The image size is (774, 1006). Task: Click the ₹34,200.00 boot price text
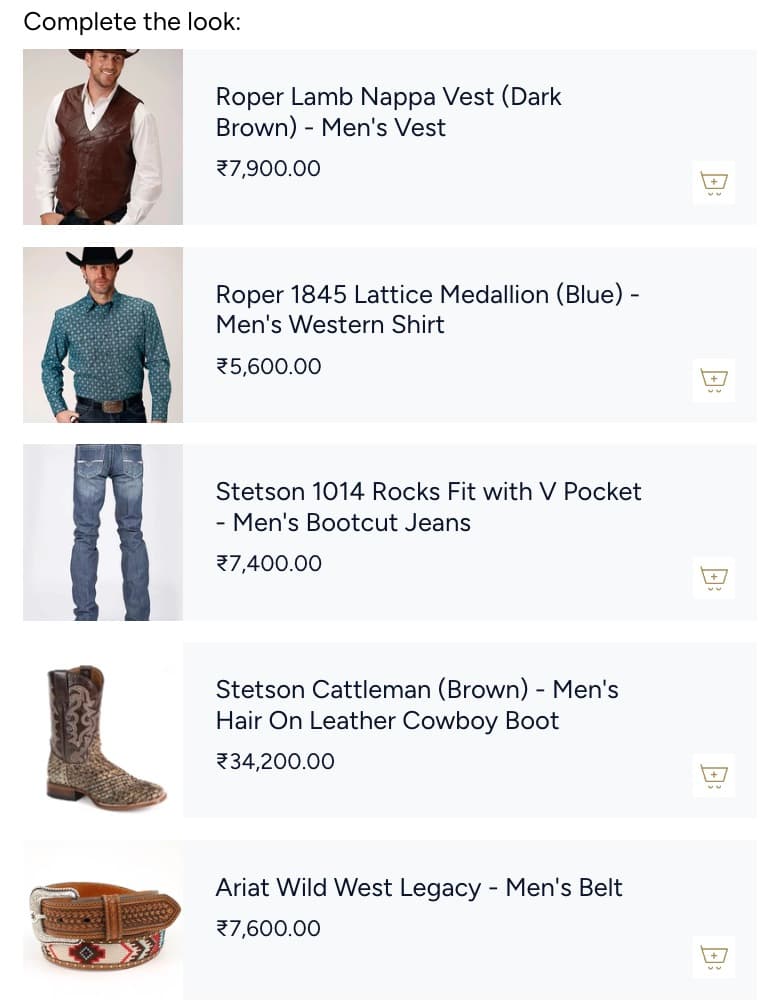[275, 761]
